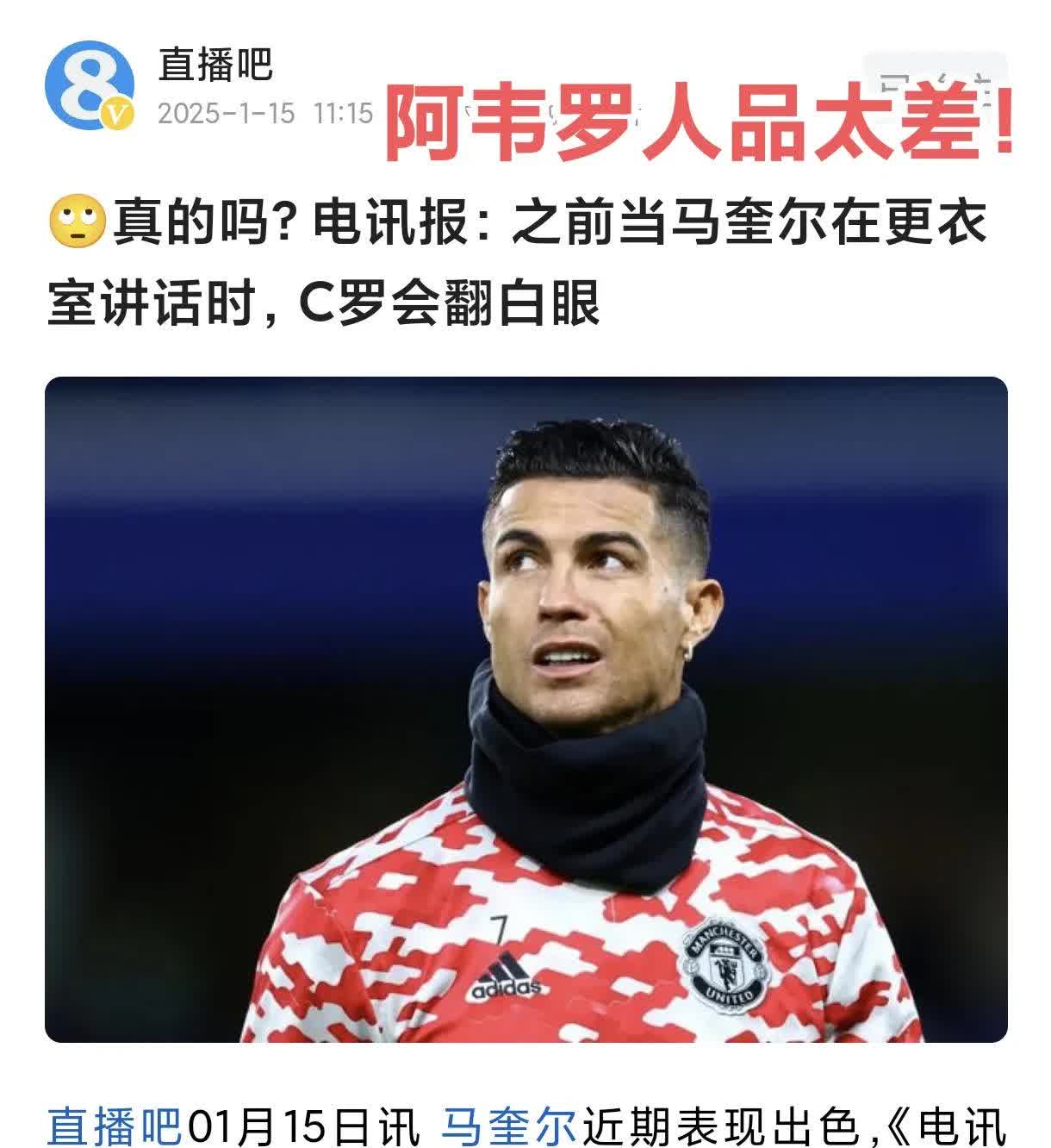This screenshot has height=1148, width=1051.
Task: Follow the blue 直播吧 link in article text
Action: pos(114,1125)
